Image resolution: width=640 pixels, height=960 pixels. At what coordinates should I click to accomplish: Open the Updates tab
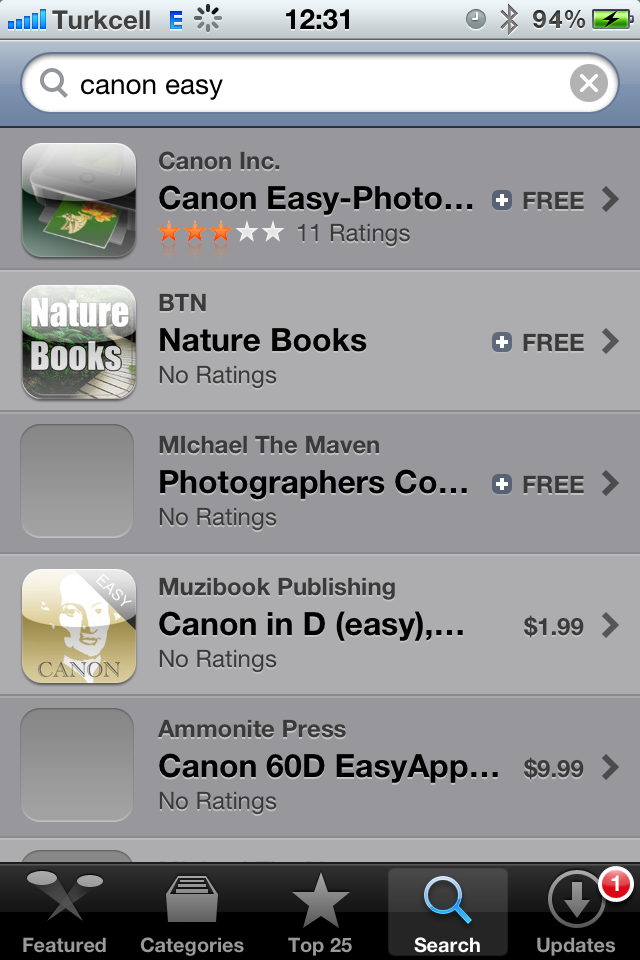(576, 912)
